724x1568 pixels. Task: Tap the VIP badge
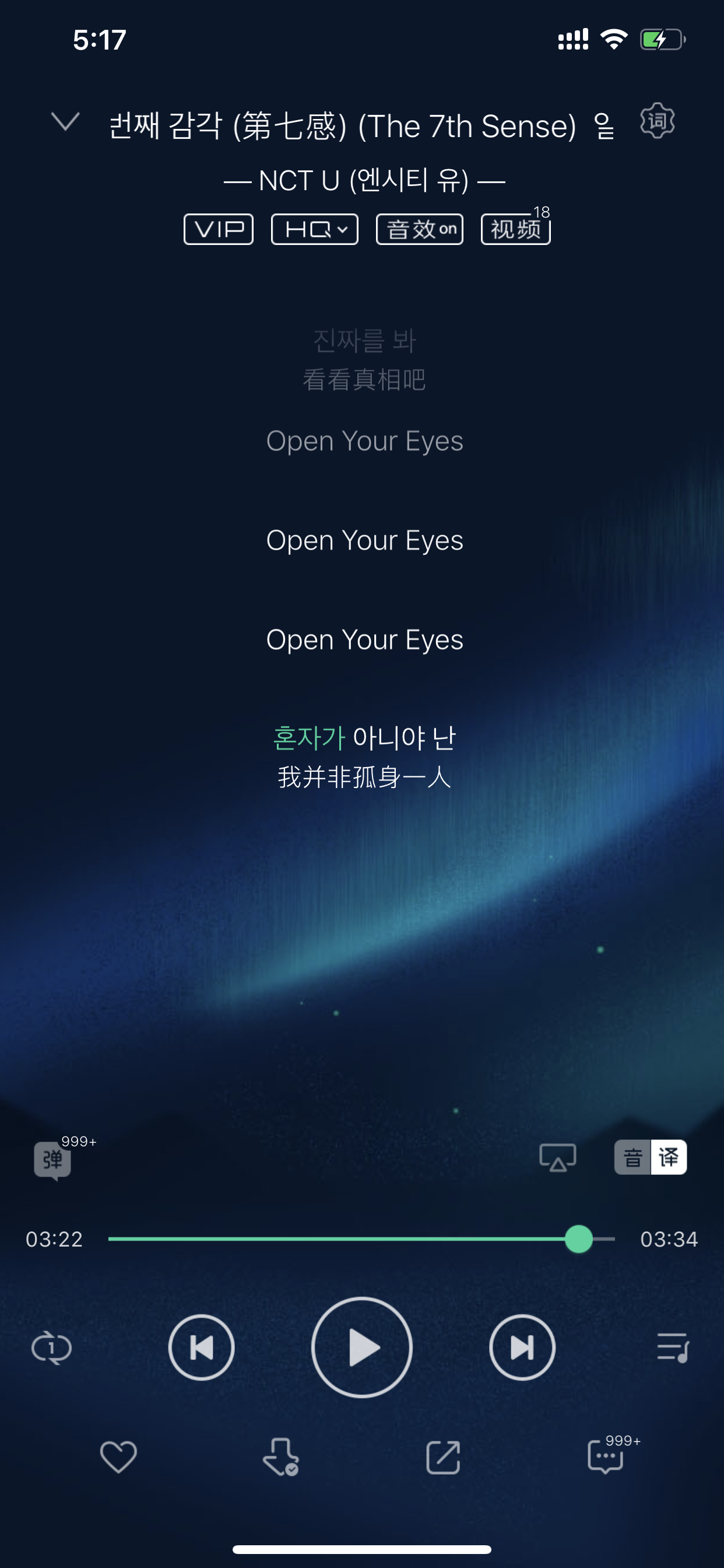point(219,229)
